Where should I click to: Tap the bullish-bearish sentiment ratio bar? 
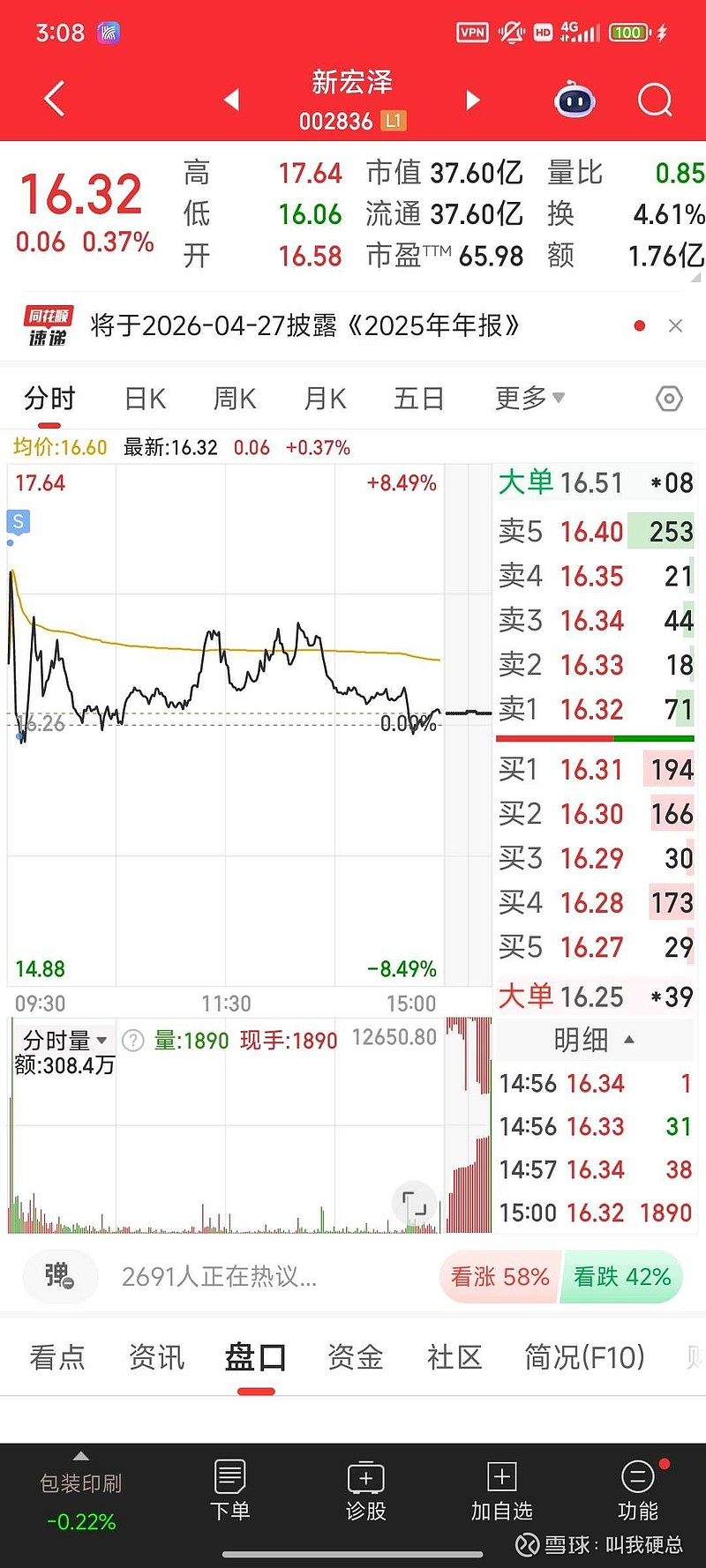pos(560,1276)
